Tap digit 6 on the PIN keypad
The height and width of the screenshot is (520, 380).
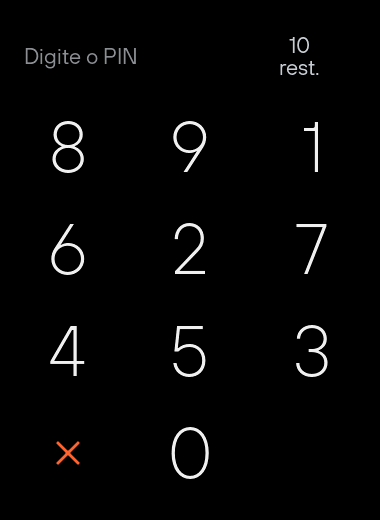coord(68,249)
